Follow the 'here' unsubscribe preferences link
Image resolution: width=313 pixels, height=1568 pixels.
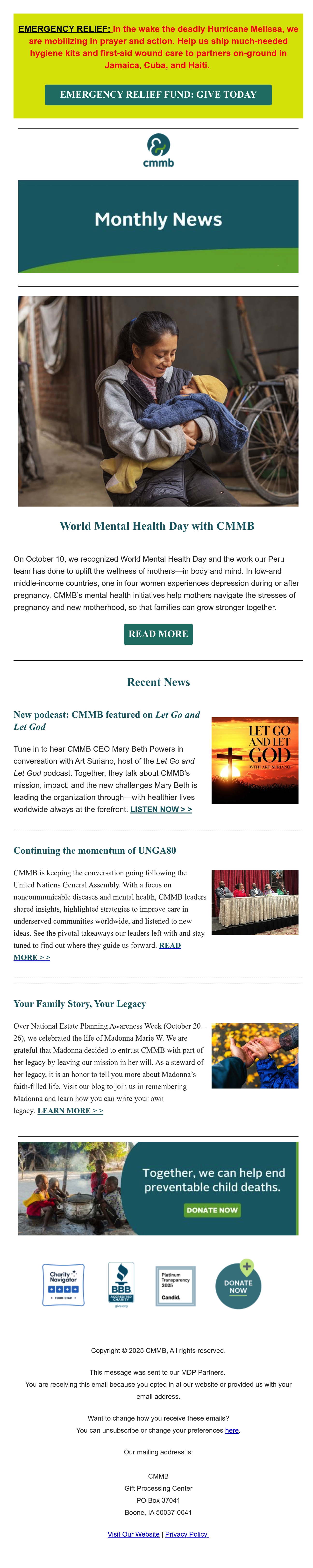232,1430
